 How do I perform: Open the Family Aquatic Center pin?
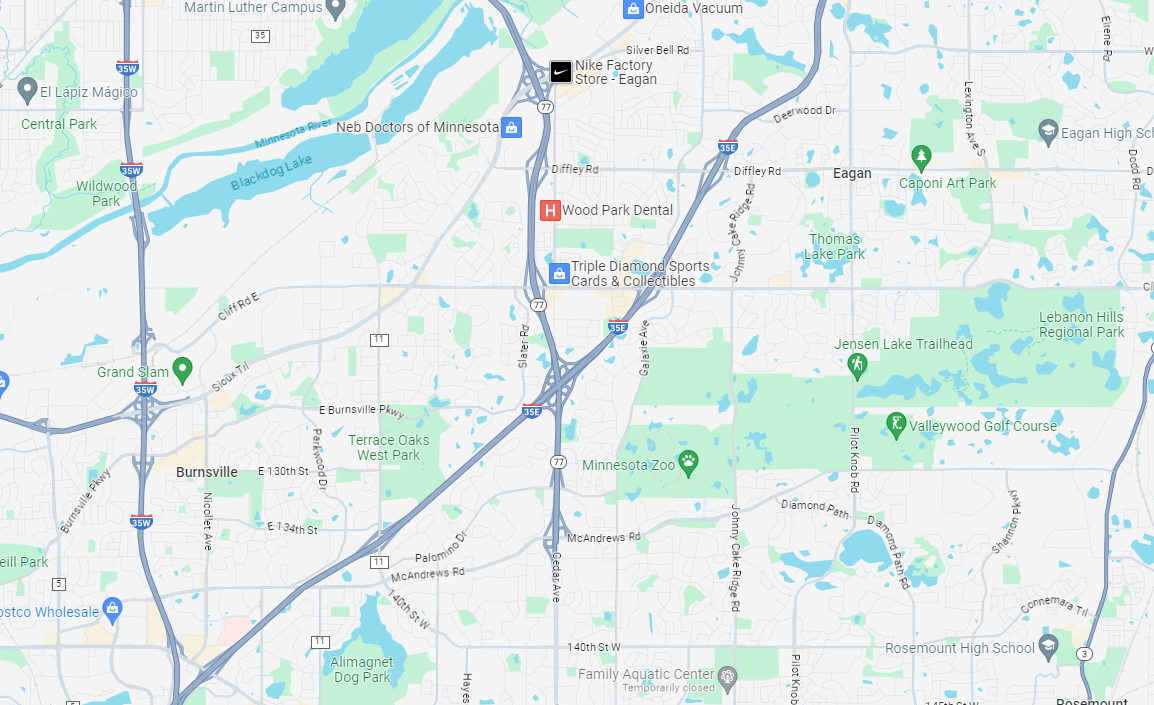click(x=728, y=676)
